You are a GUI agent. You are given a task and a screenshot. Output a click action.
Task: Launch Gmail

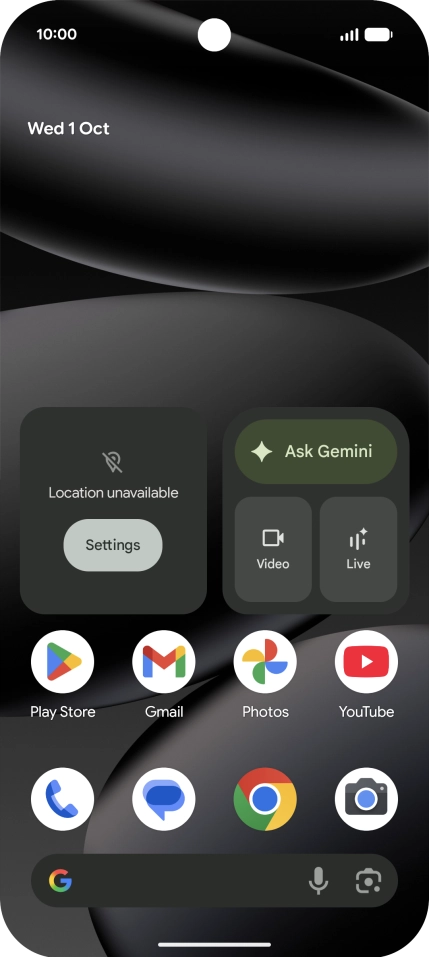click(164, 662)
